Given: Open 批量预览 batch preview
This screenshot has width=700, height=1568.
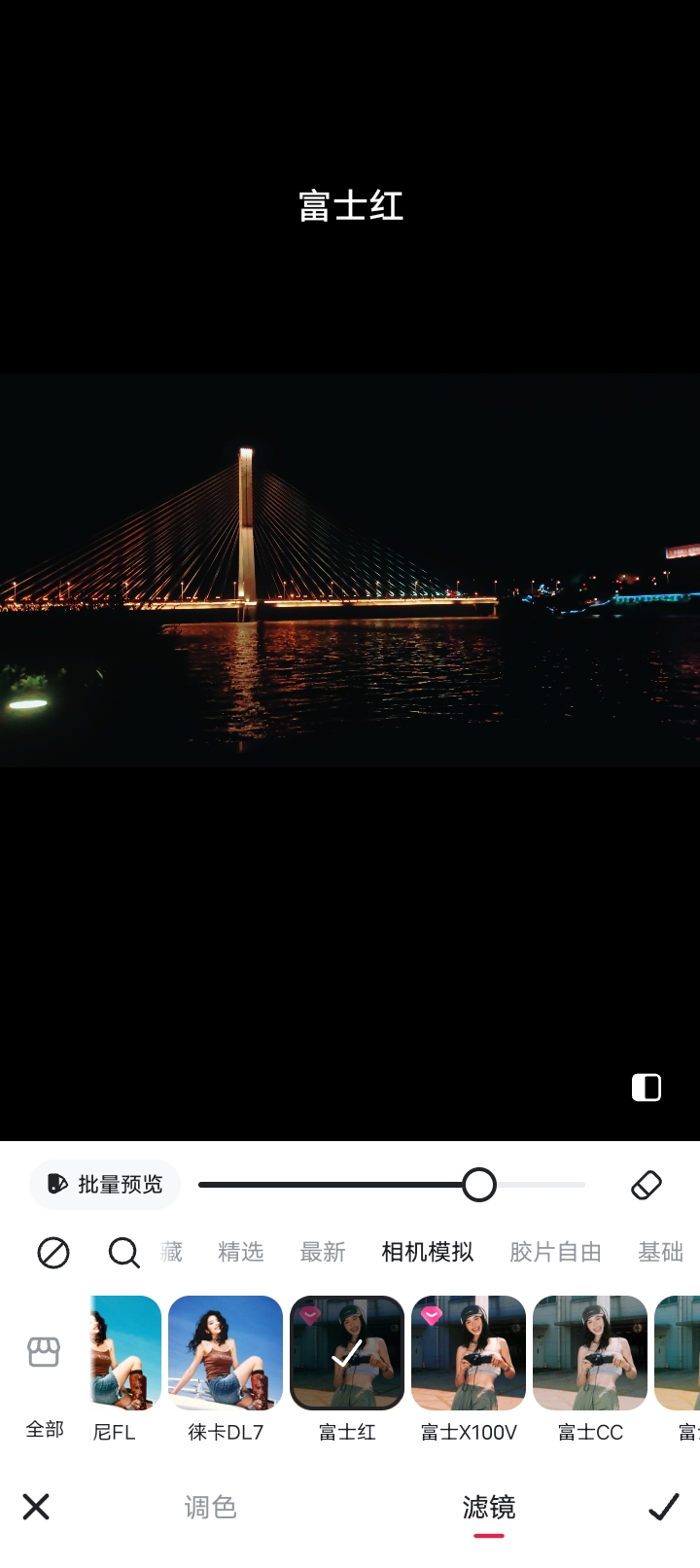Looking at the screenshot, I should (105, 1184).
